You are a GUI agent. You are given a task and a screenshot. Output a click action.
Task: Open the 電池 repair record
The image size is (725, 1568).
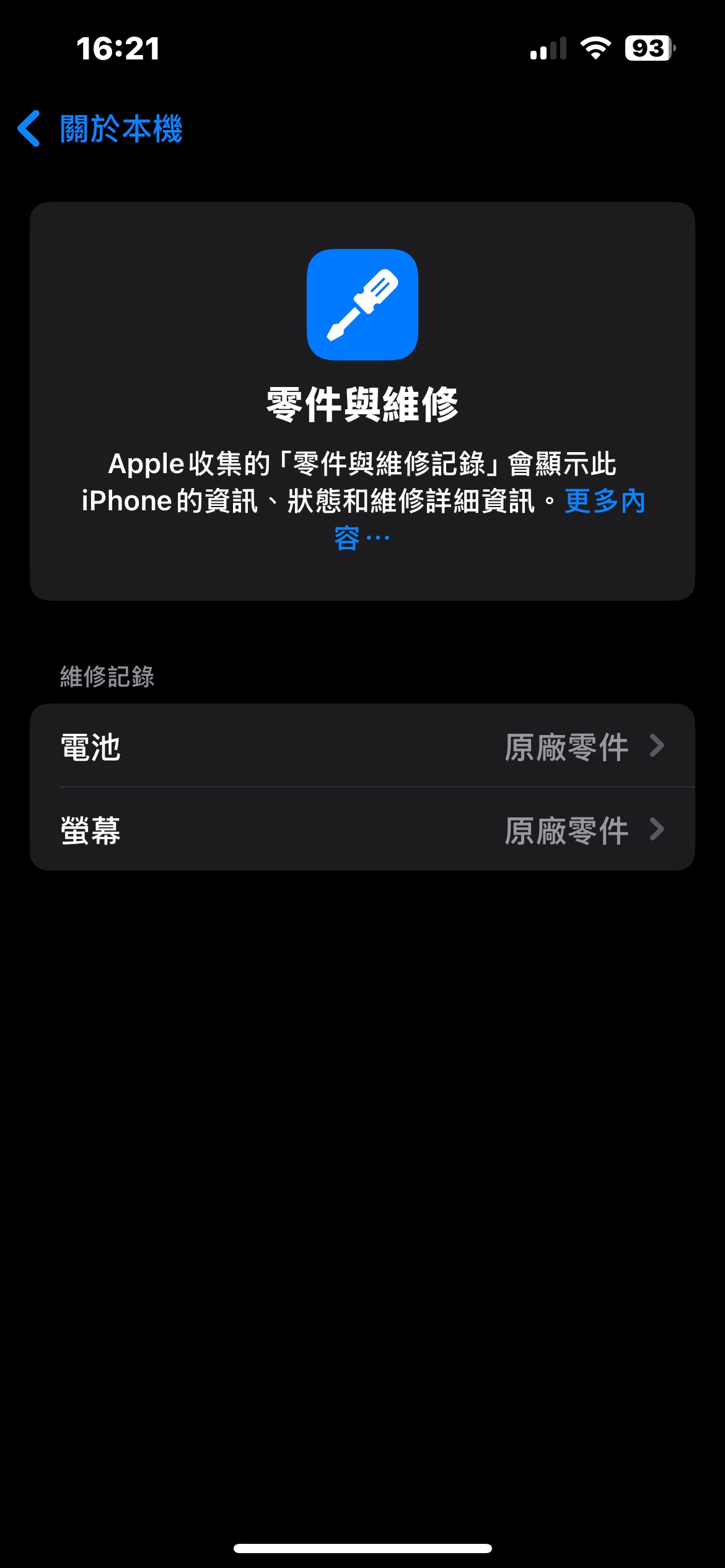pyautogui.click(x=362, y=746)
